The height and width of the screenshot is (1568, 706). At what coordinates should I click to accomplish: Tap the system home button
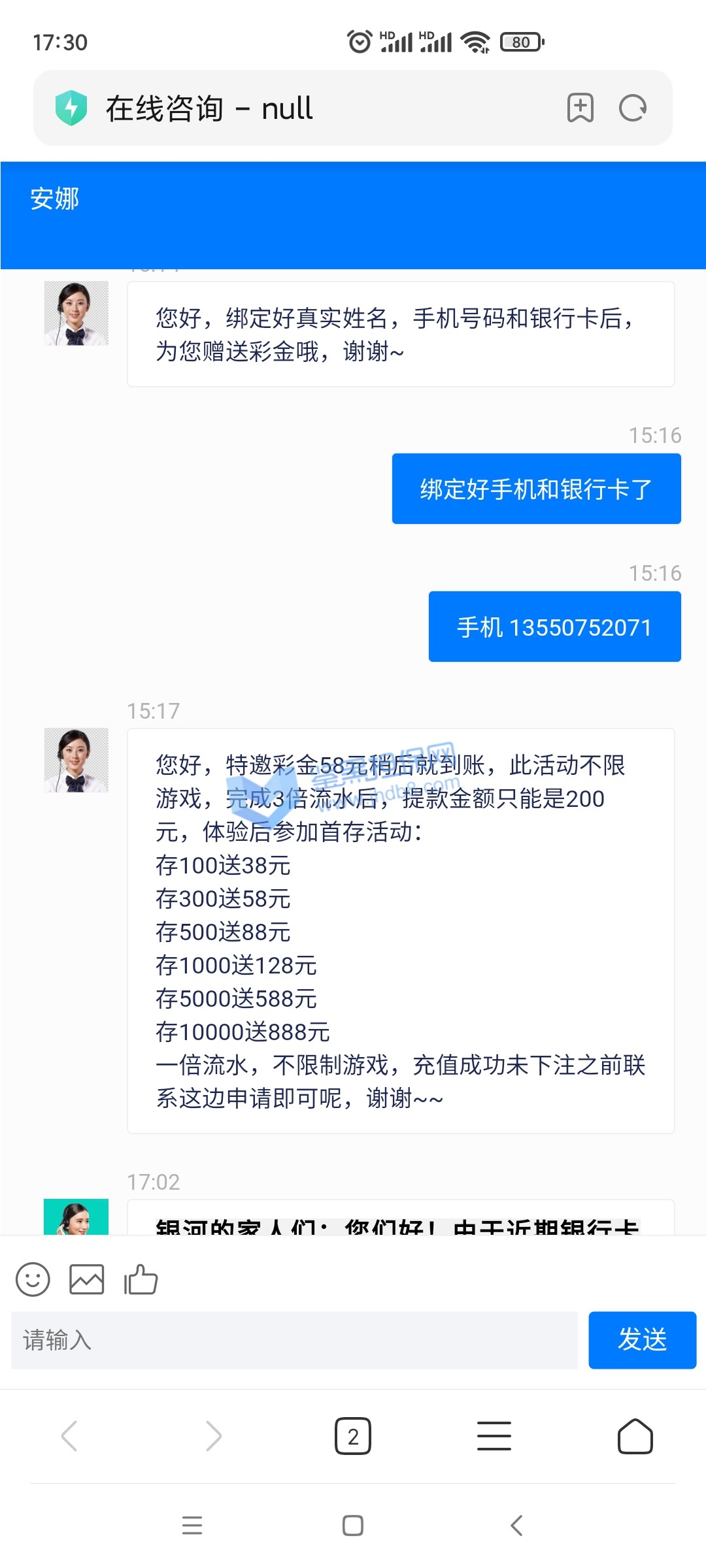(x=353, y=1525)
